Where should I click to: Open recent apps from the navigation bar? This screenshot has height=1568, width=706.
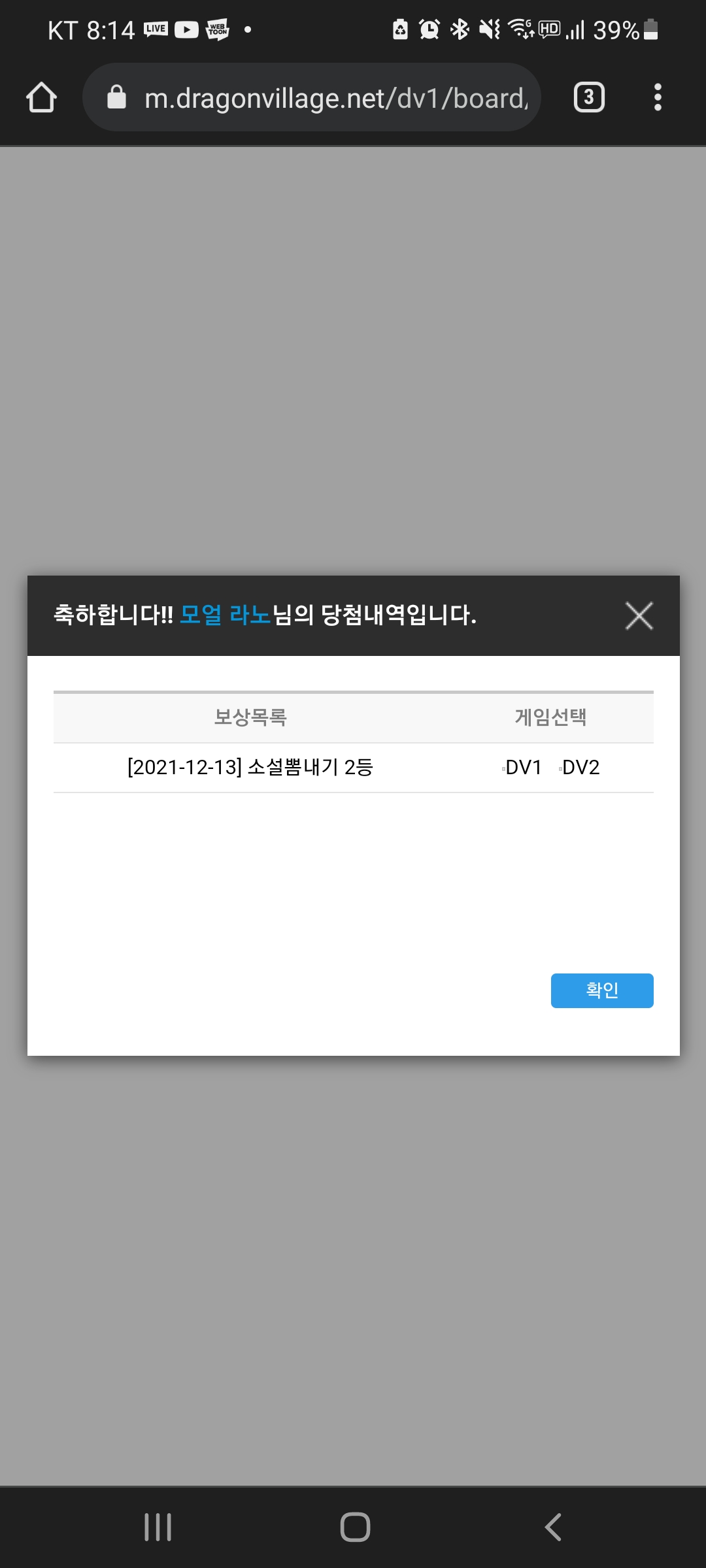coord(158,1527)
